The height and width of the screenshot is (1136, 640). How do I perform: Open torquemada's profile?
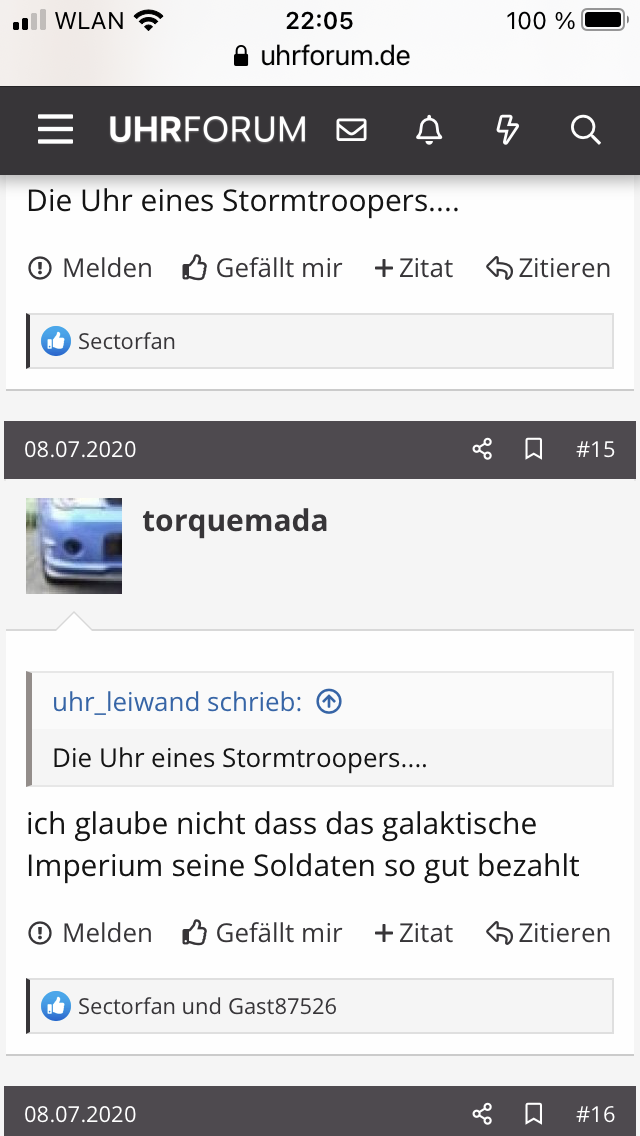[x=235, y=521]
